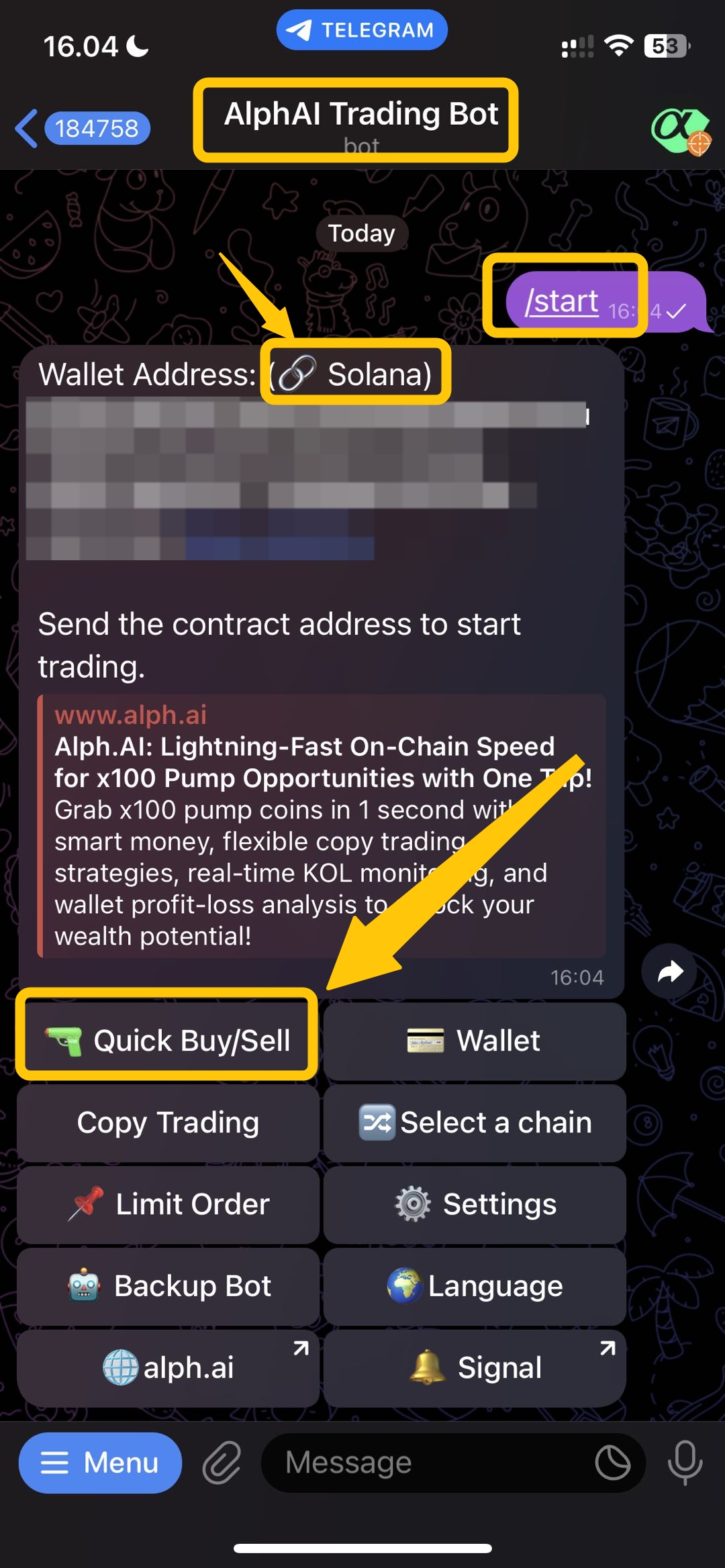Focus the Message input field
This screenshot has height=1568, width=725.
pos(430,1463)
